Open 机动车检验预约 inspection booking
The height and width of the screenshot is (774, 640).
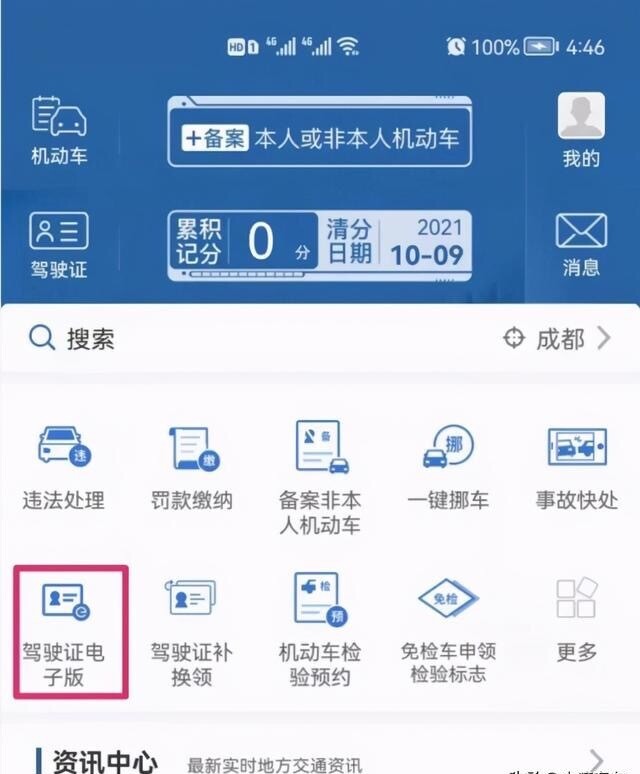tap(320, 632)
